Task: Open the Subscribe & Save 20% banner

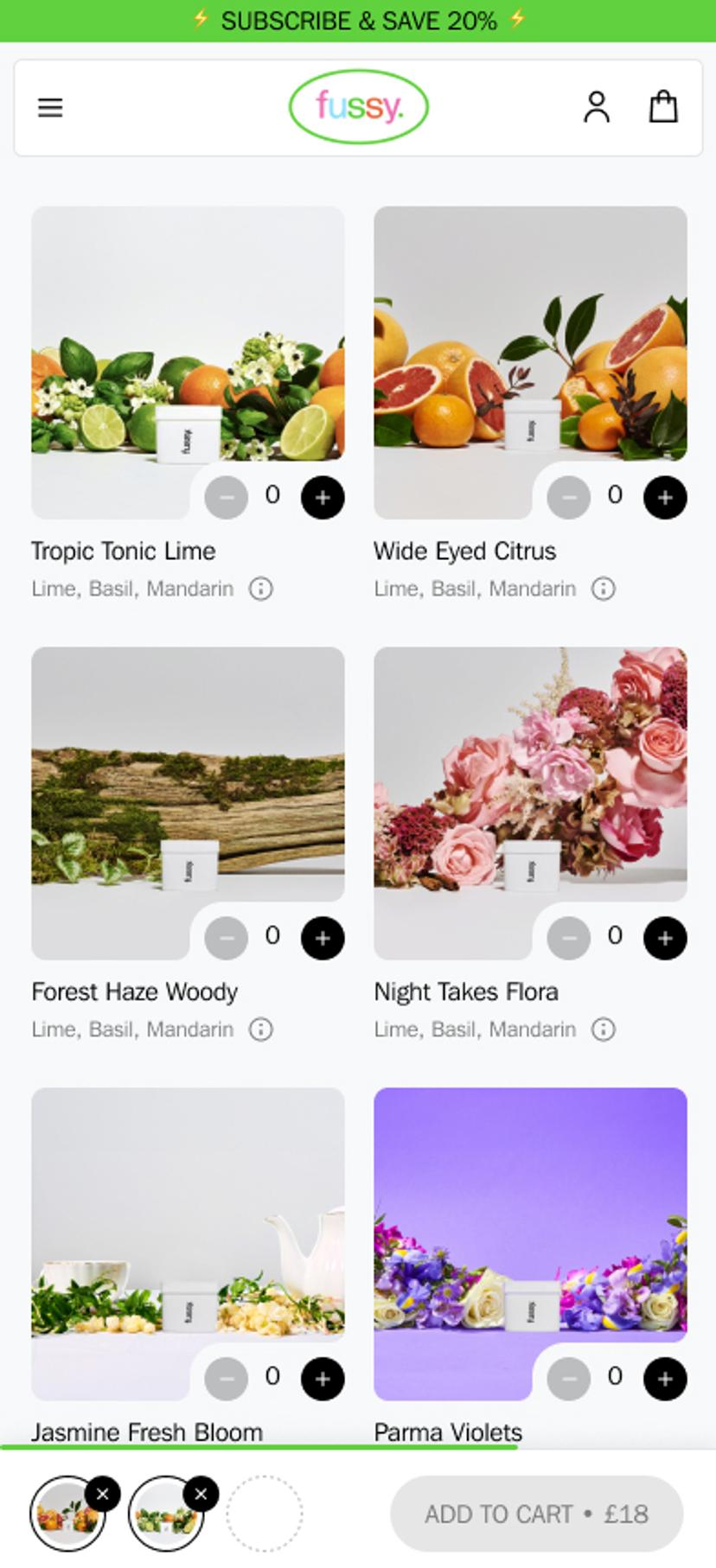Action: coord(358,21)
